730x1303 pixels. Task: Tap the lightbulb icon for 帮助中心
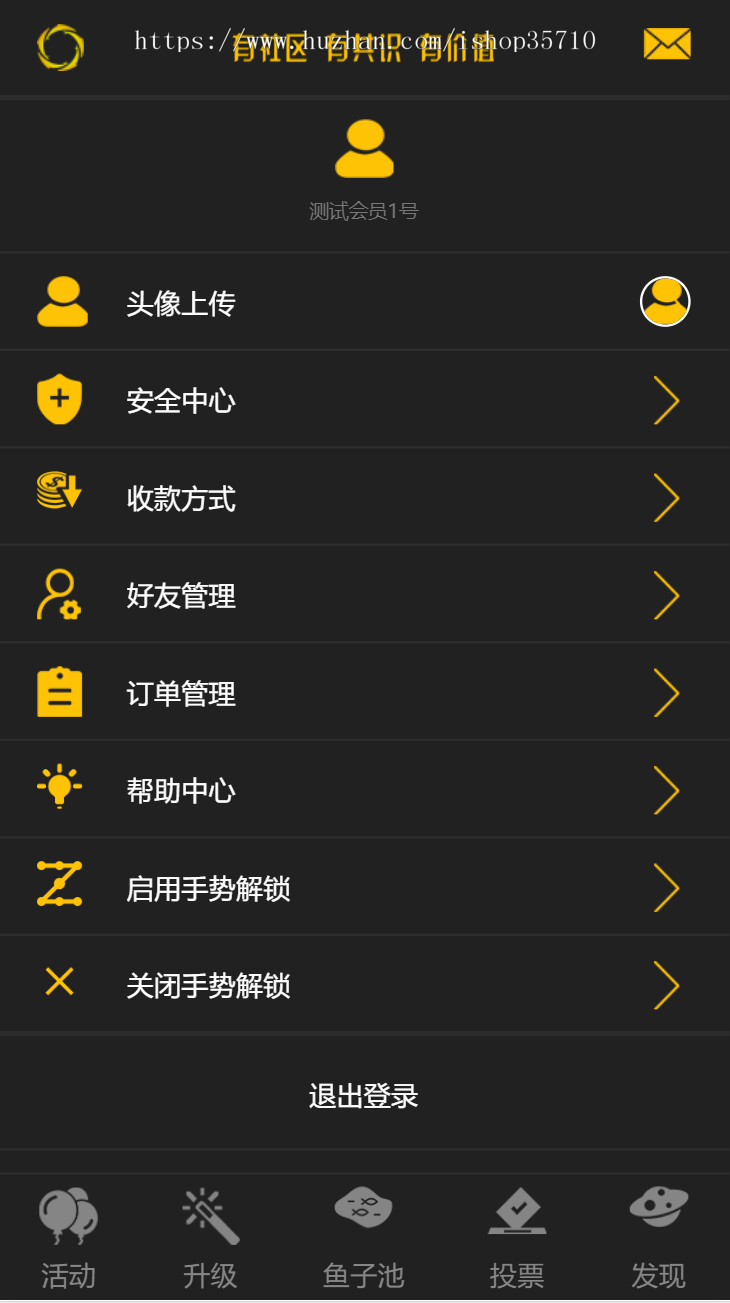pos(60,788)
